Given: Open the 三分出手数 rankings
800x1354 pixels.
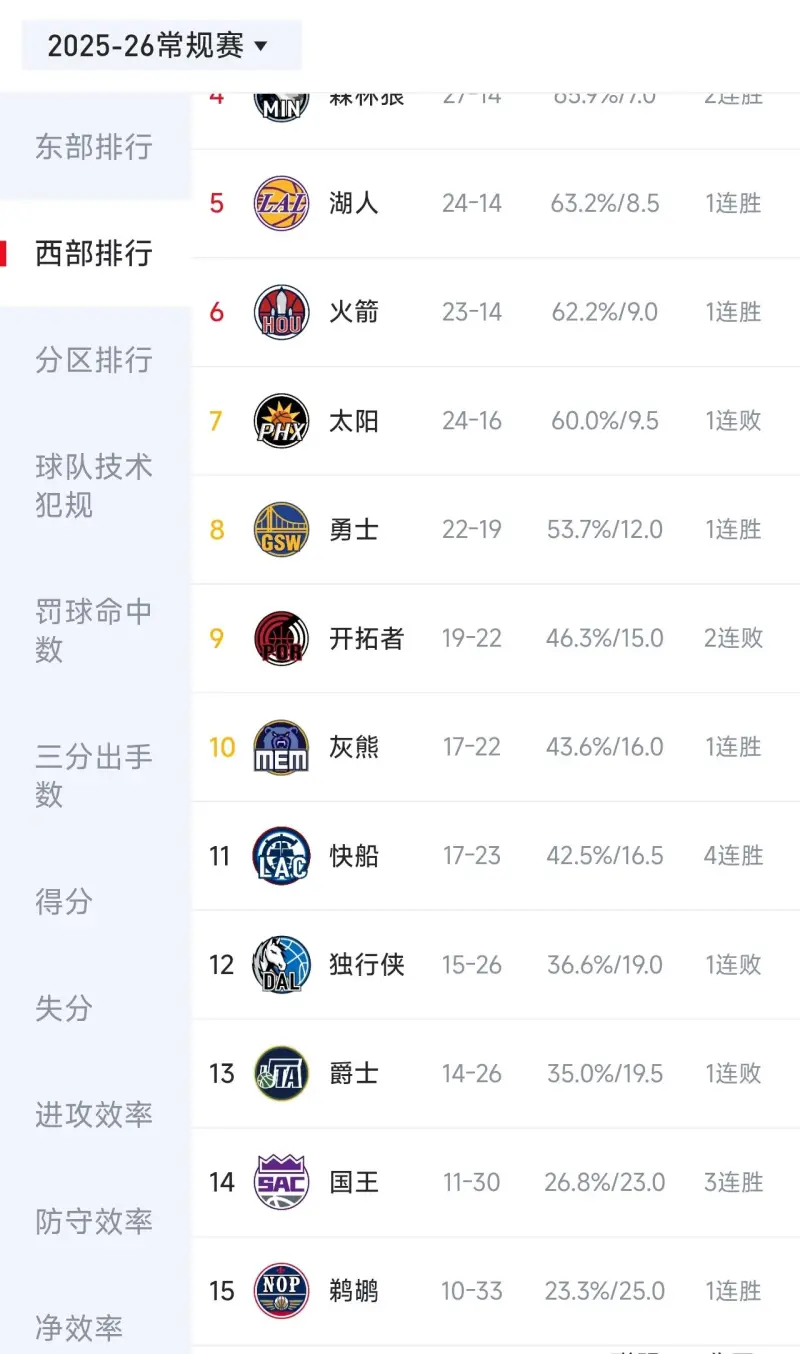Looking at the screenshot, I should (93, 777).
